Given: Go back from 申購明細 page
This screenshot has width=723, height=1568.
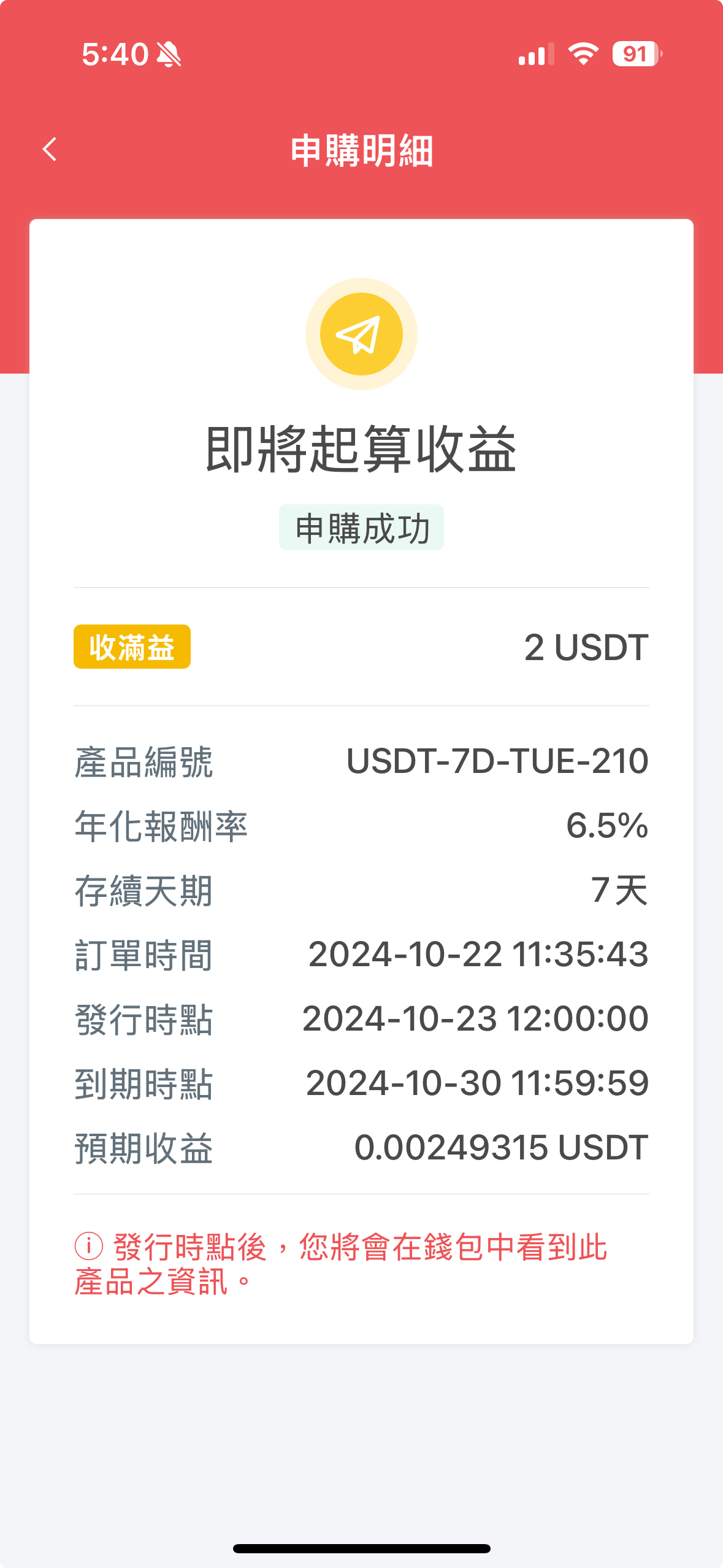Looking at the screenshot, I should point(50,149).
